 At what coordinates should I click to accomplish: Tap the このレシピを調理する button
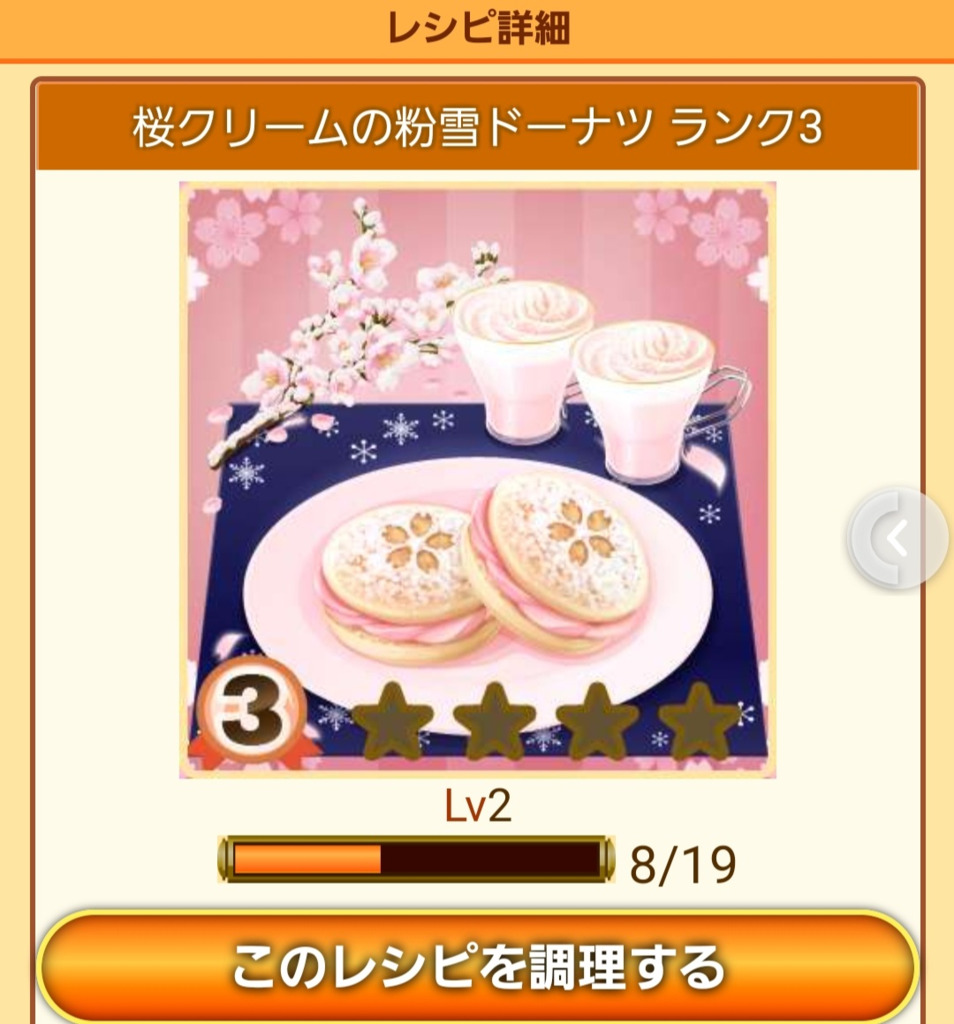(477, 966)
